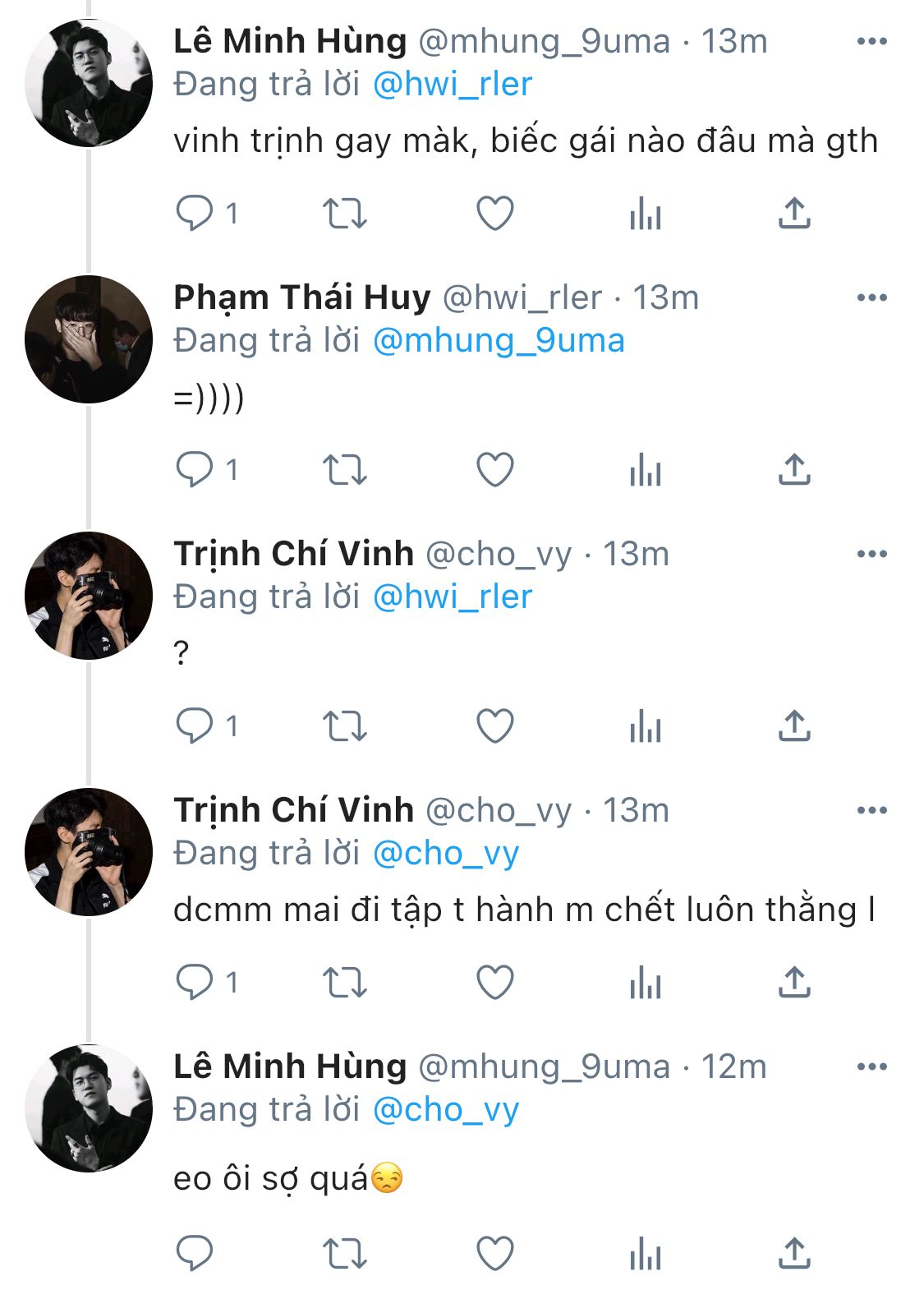
Task: Open @cho_vy link in the 'eo ôi sợ quá' tweet
Action: pos(446,1109)
